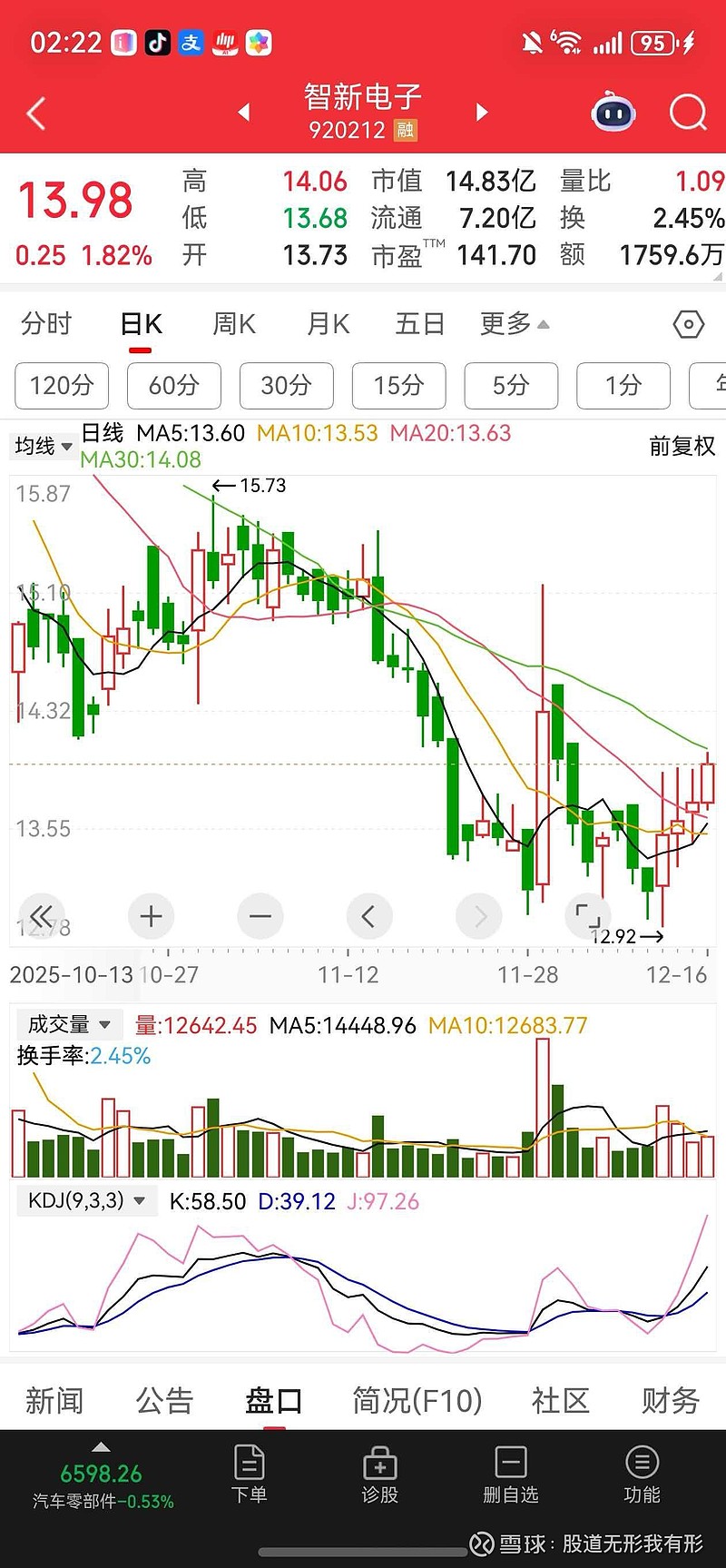
Task: Select the 月K chart tab
Action: pyautogui.click(x=328, y=324)
